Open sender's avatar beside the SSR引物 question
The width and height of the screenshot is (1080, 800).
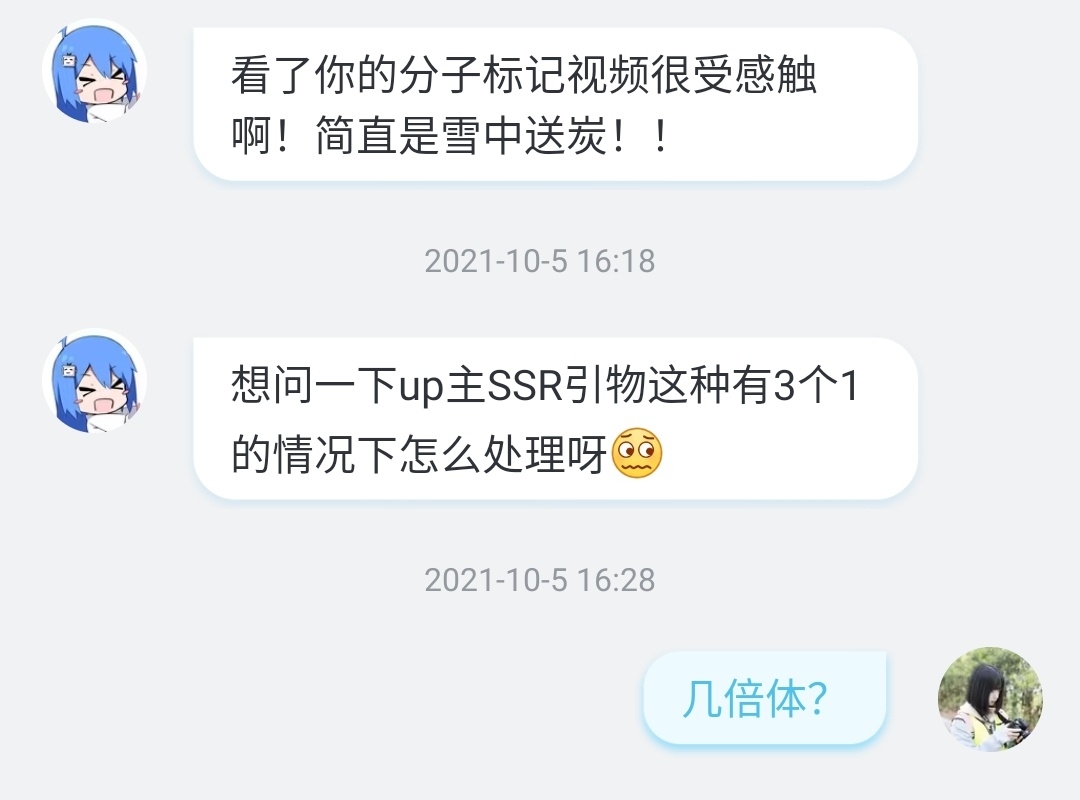click(94, 381)
